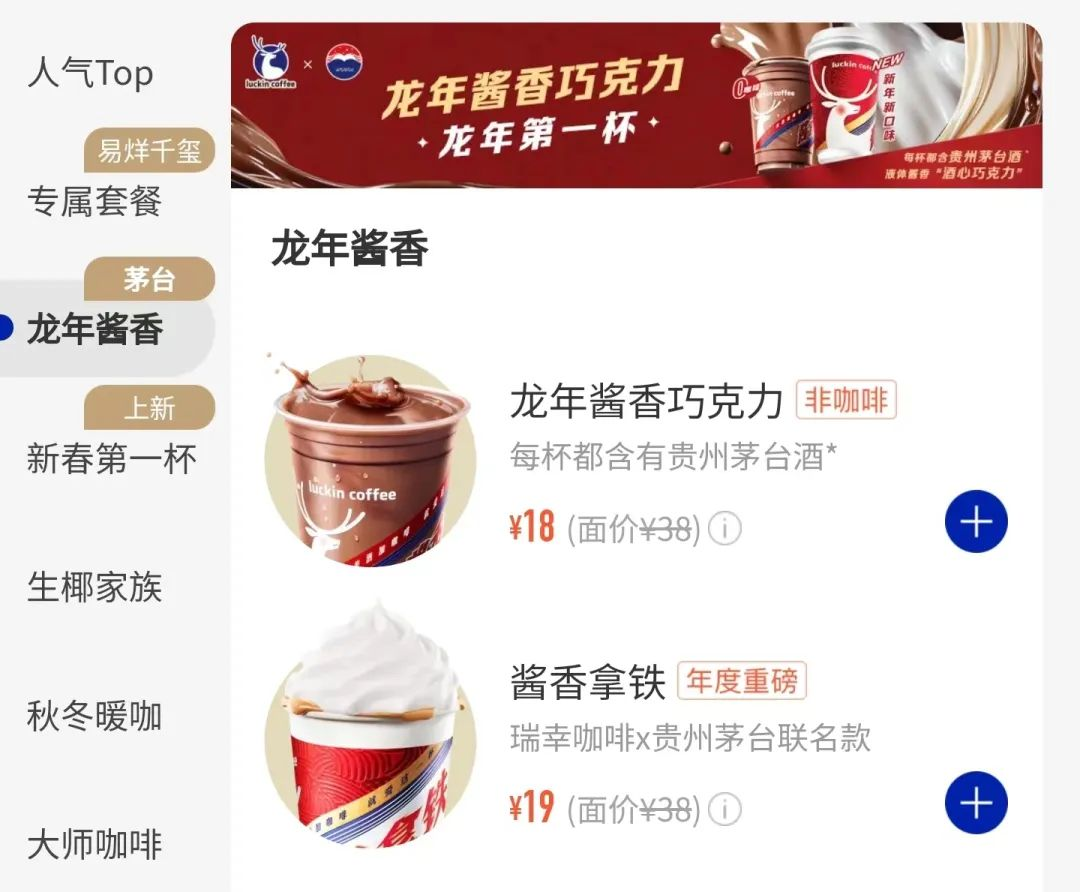Open the 新春第一杯 category
The height and width of the screenshot is (892, 1080).
pos(111,459)
